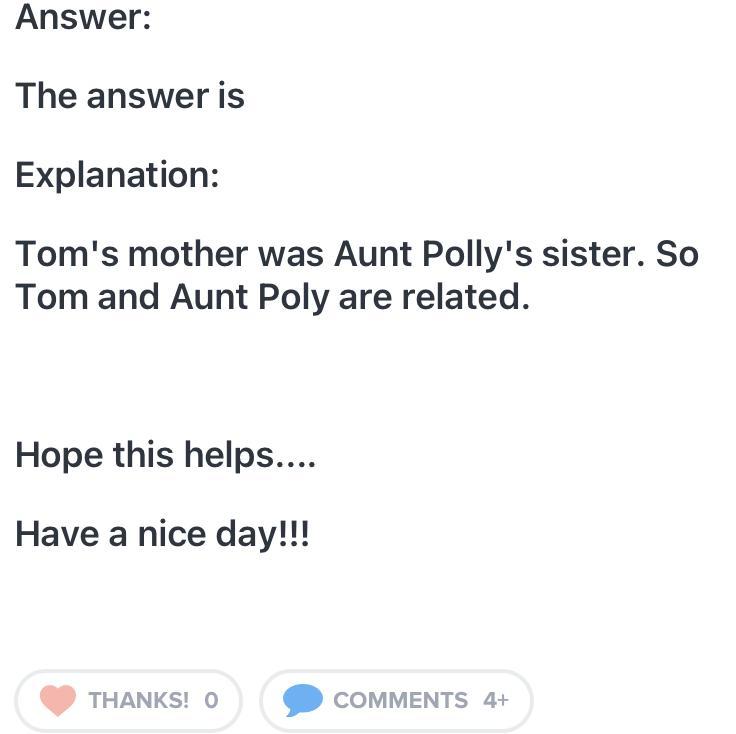Open the comments on this answer
The width and height of the screenshot is (736, 734).
[396, 700]
